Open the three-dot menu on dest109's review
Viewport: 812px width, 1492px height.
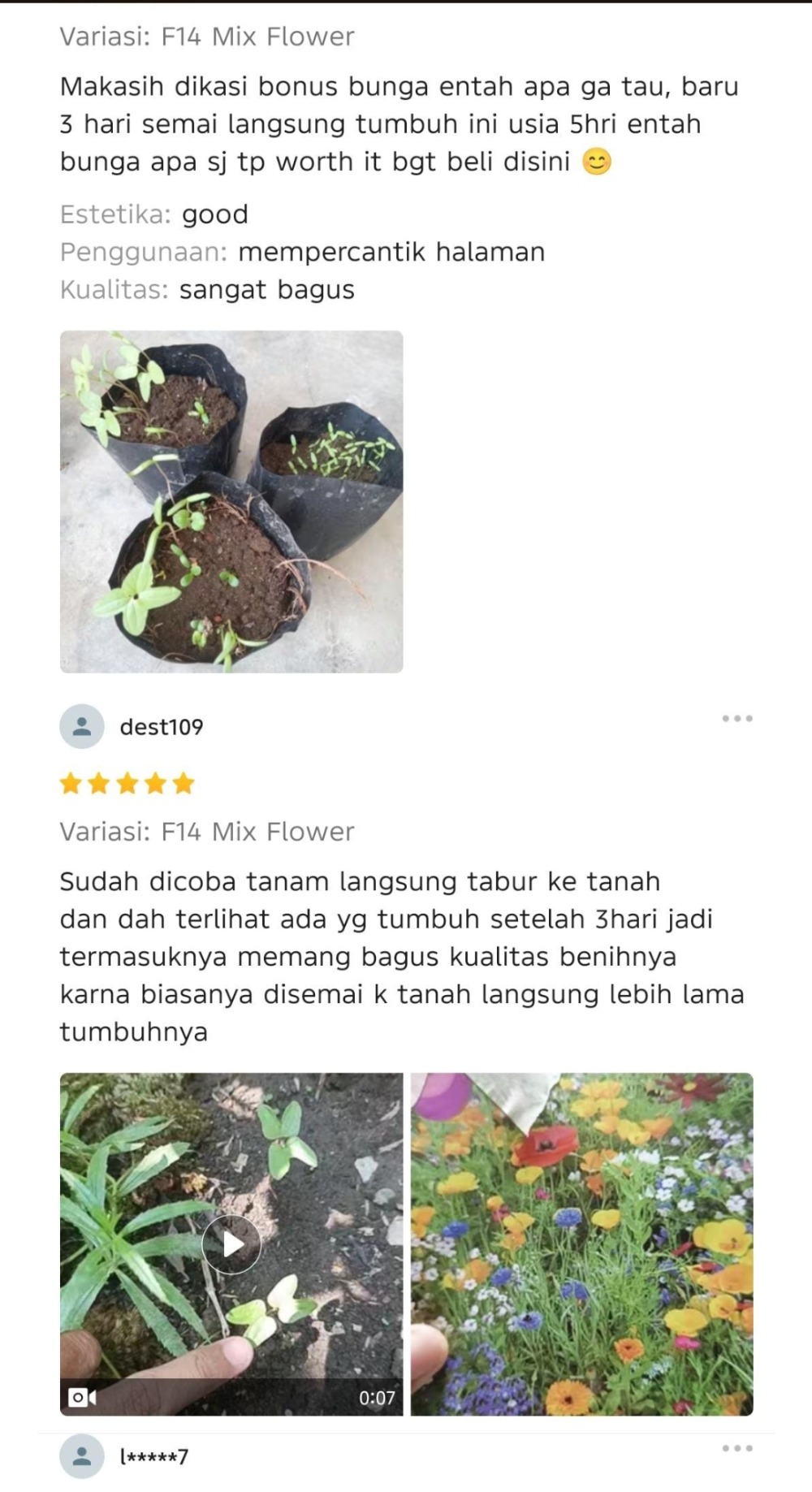coord(737,719)
